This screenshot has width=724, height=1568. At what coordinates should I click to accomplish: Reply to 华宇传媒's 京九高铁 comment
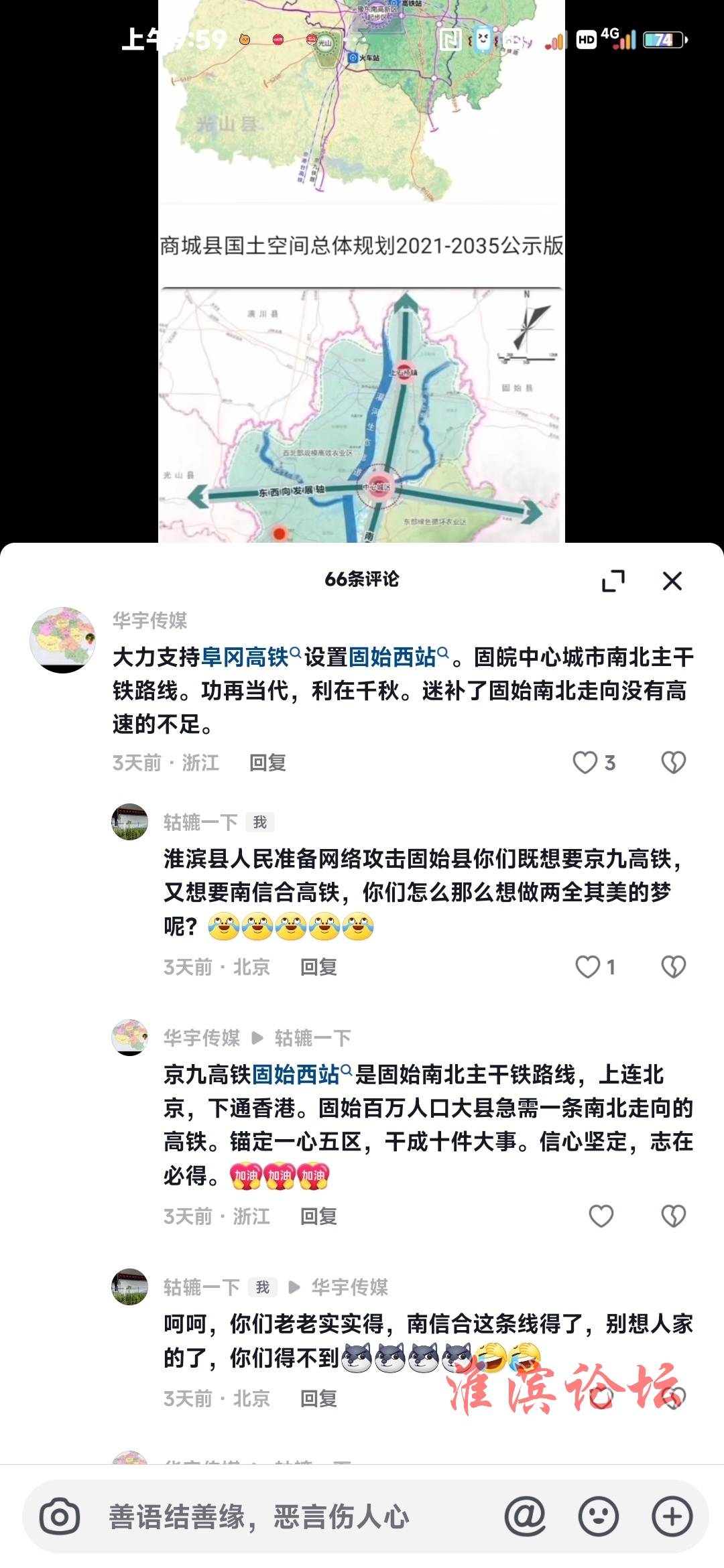point(318,1216)
